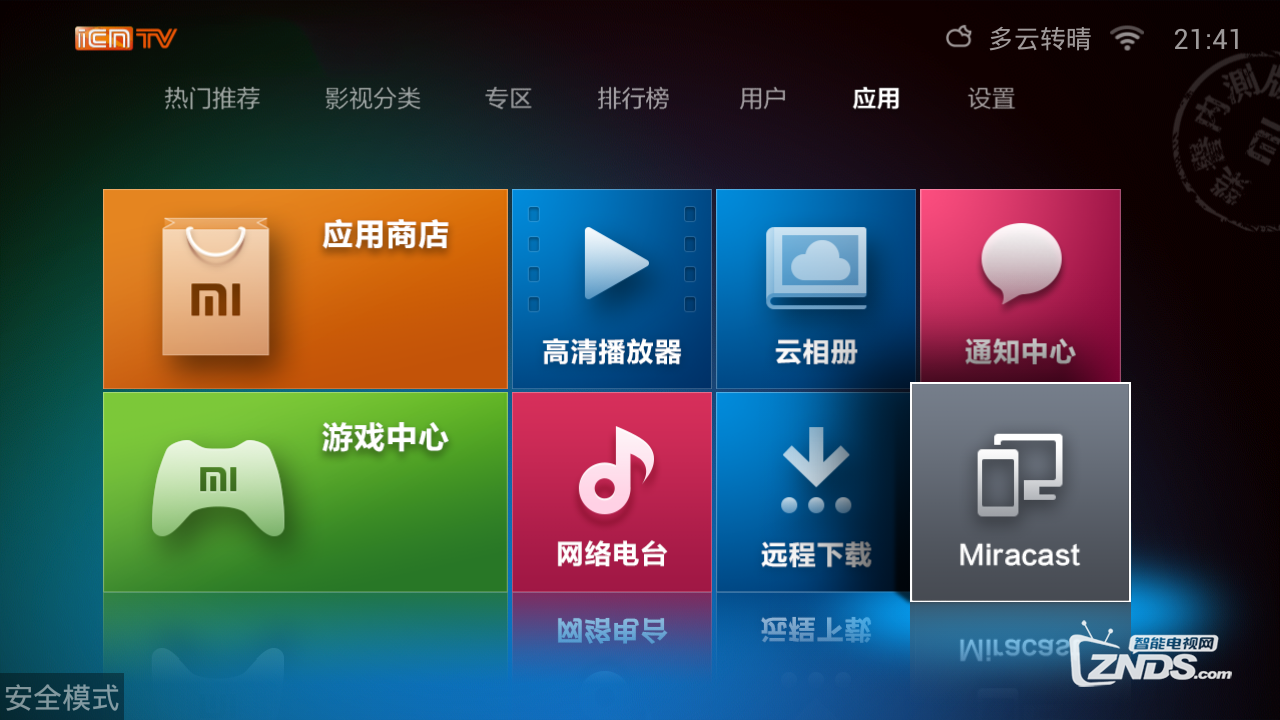The image size is (1280, 720).
Task: Select the 应用 tab
Action: pos(876,99)
